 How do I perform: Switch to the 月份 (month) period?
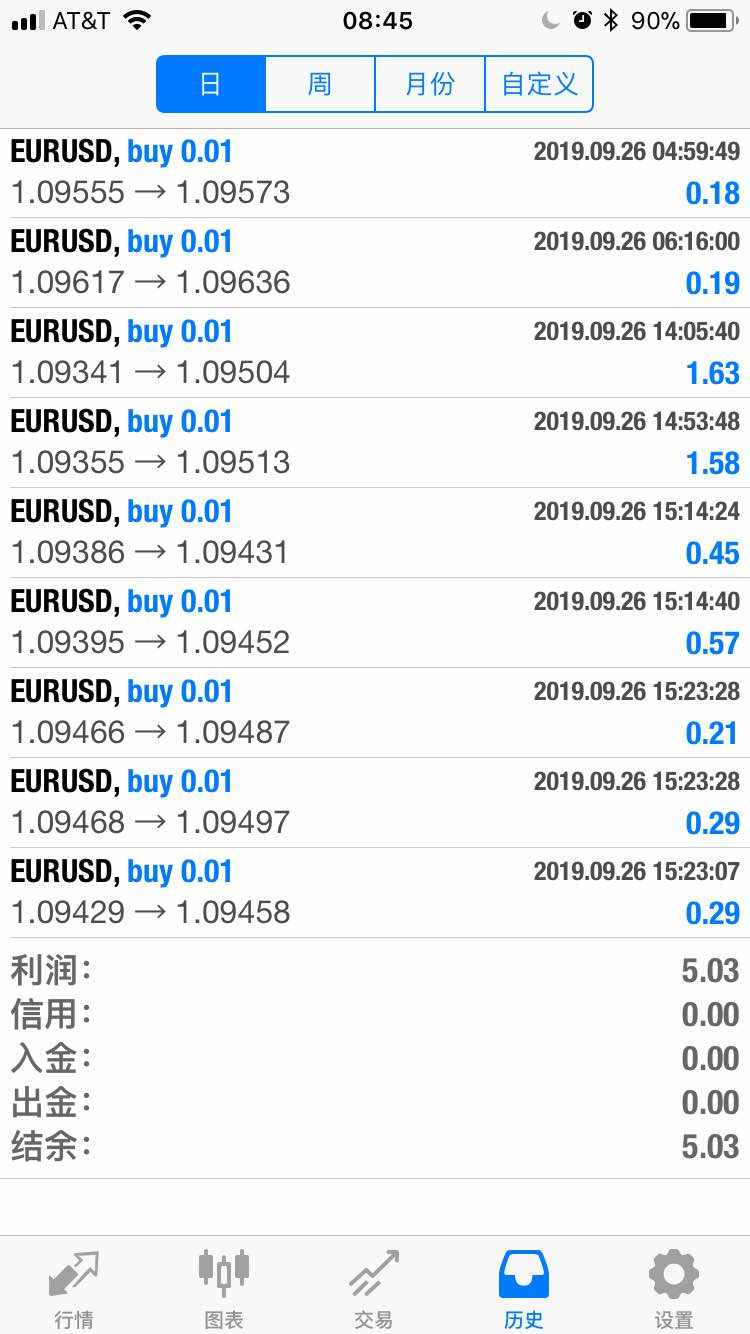point(430,84)
